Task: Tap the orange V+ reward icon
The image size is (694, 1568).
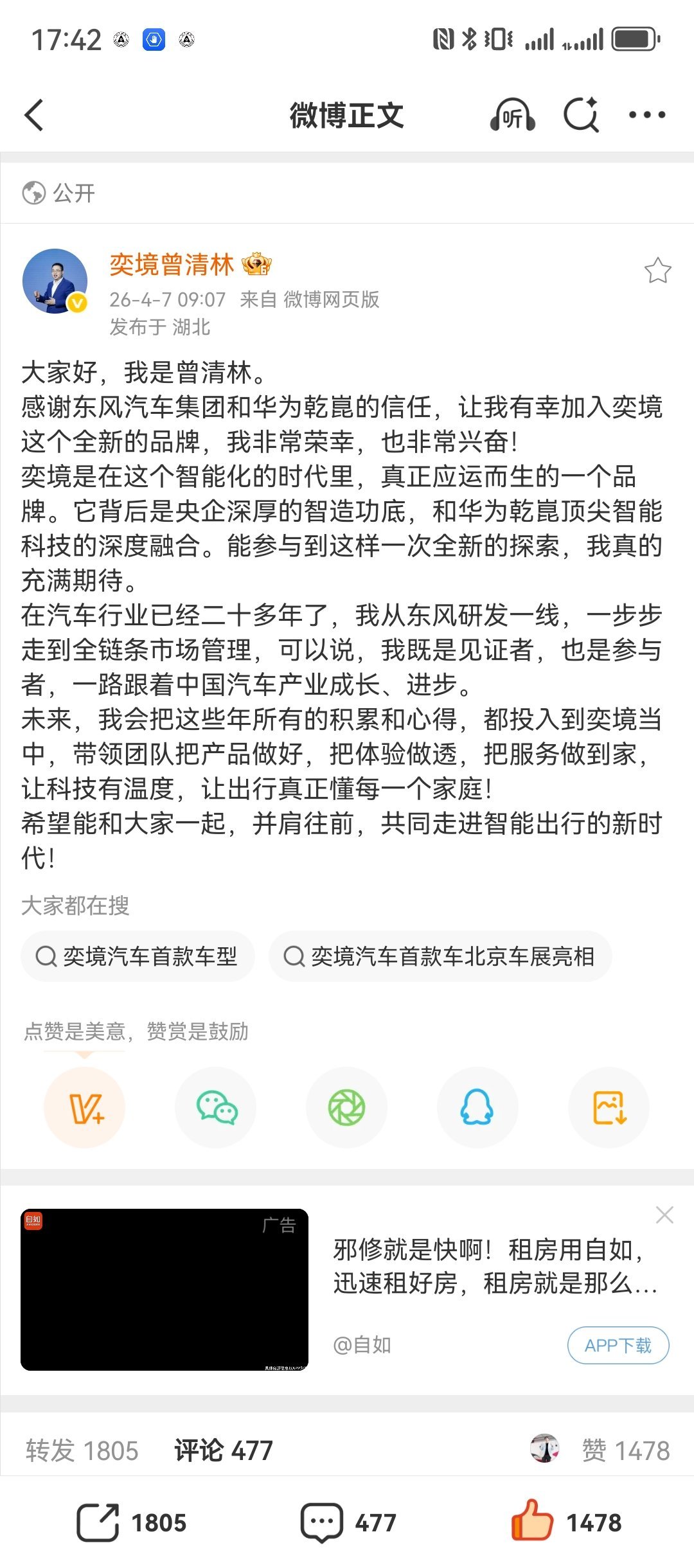Action: [84, 1107]
